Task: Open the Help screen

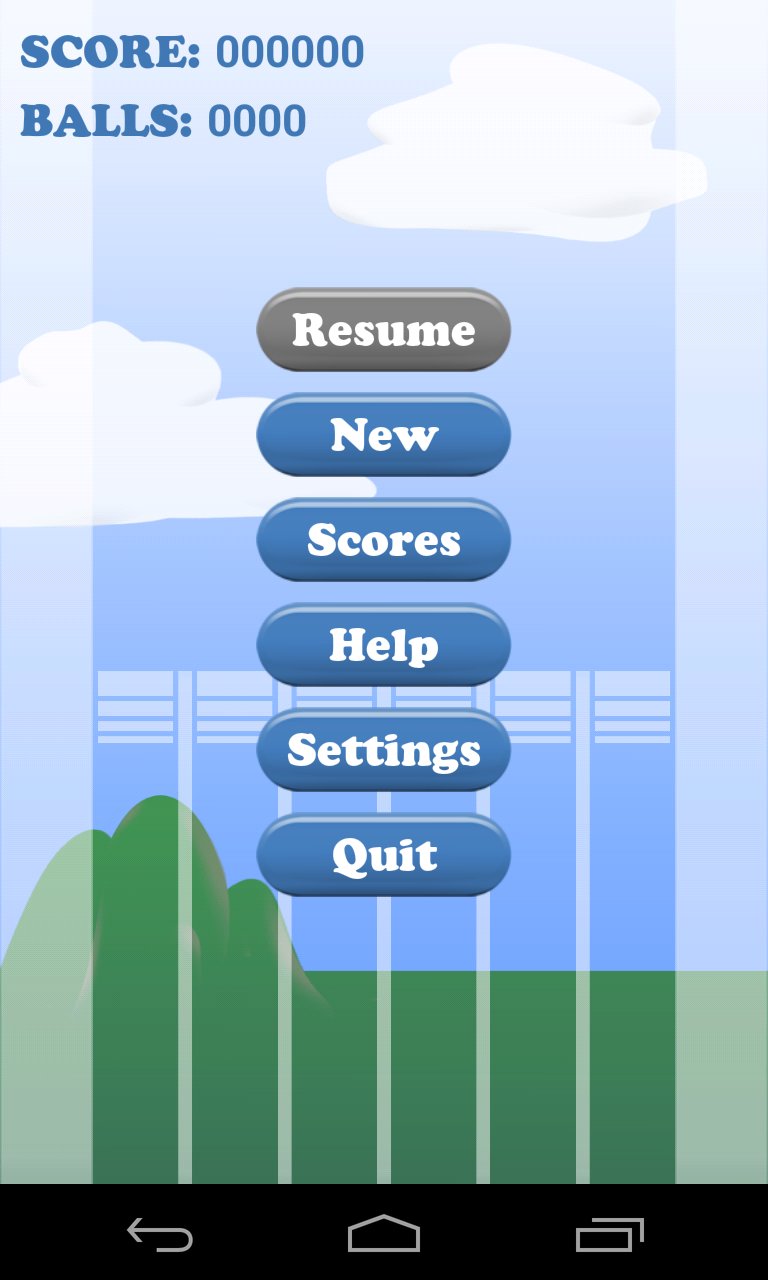Action: click(384, 645)
